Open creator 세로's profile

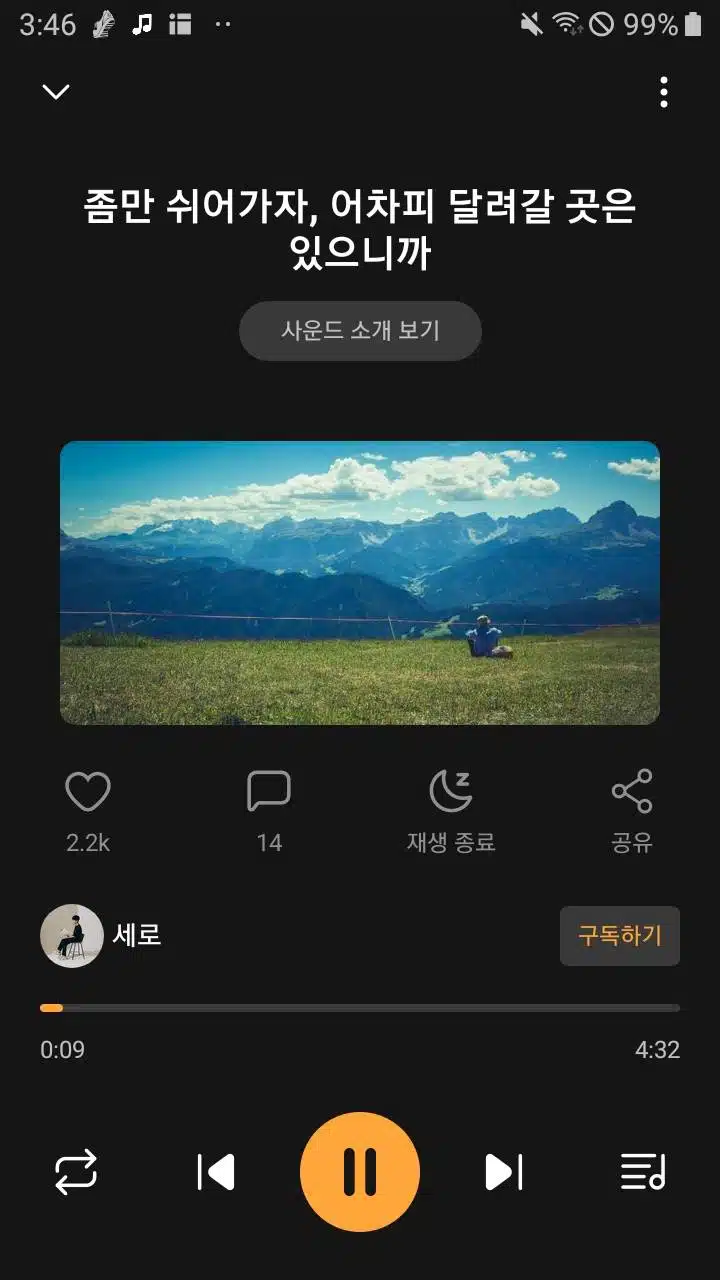pos(101,936)
